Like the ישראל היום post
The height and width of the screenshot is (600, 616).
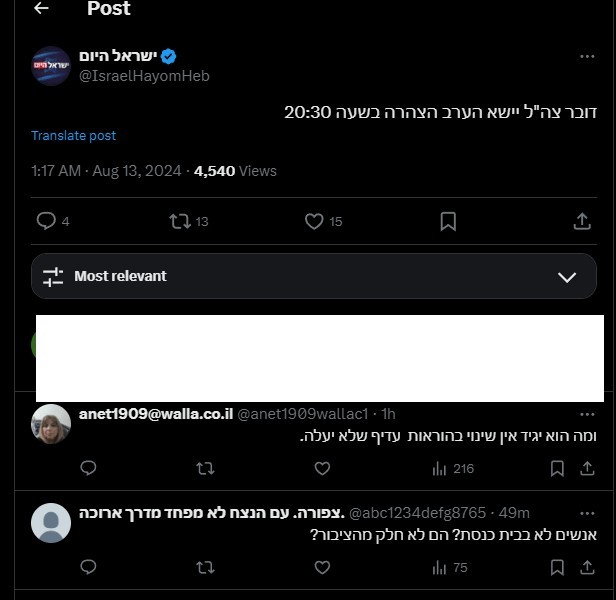point(314,221)
